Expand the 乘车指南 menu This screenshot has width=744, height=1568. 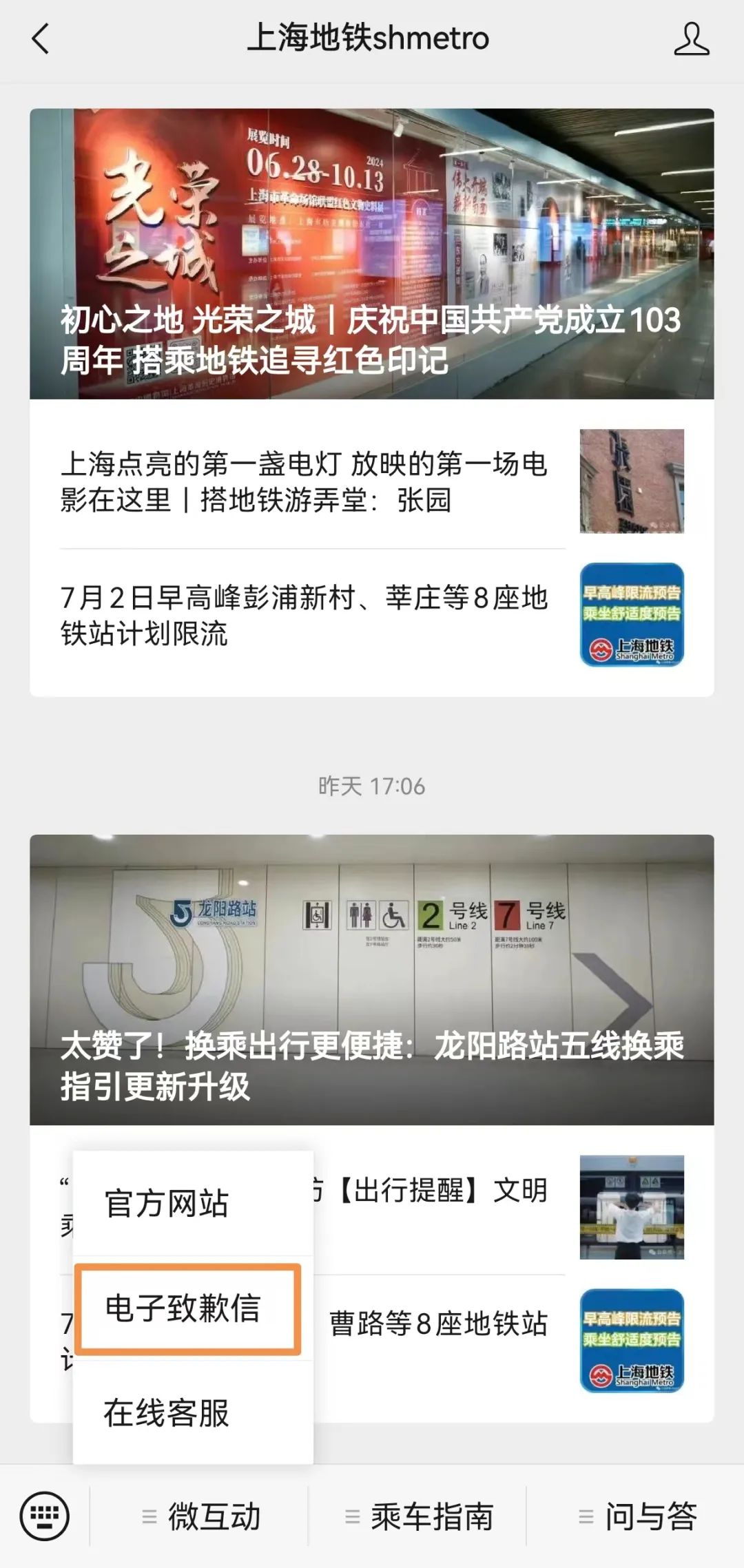click(x=419, y=1516)
